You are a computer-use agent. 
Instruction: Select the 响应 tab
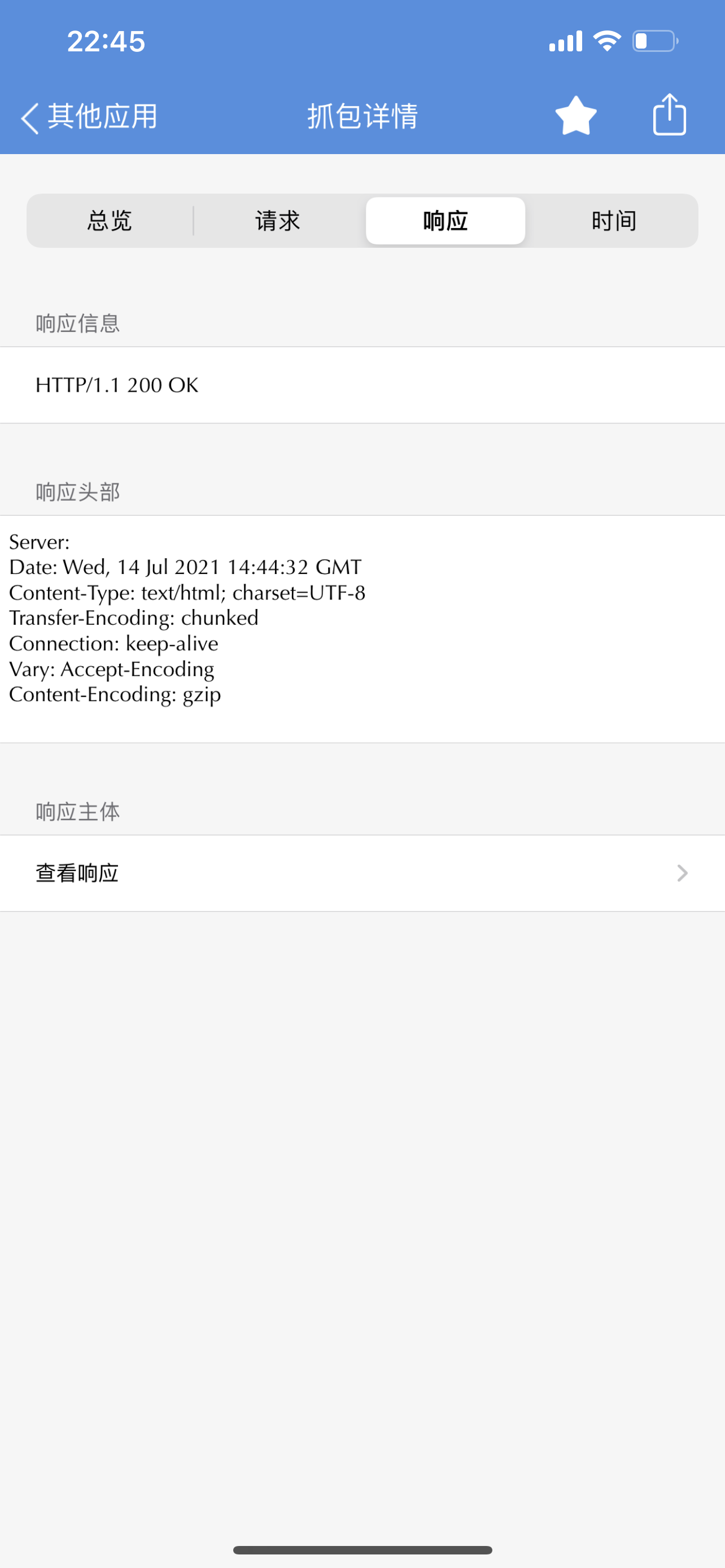click(x=445, y=220)
